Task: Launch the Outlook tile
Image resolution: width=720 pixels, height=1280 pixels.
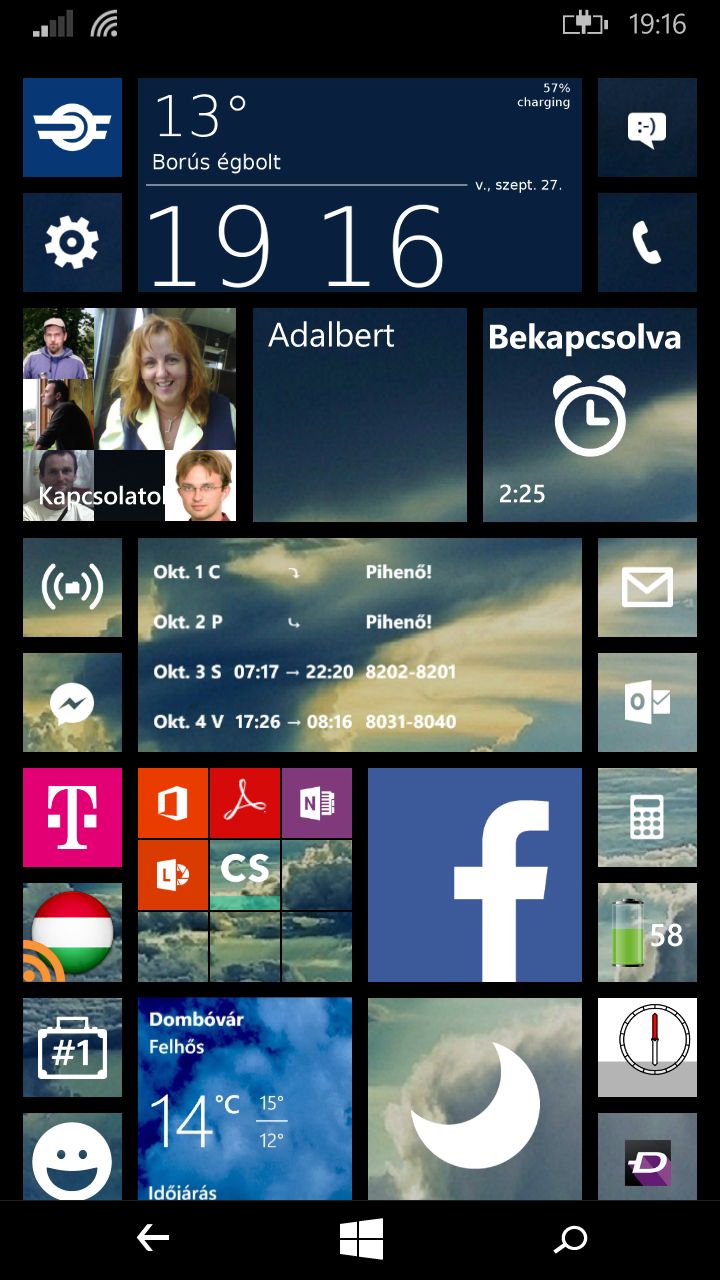Action: [x=647, y=702]
